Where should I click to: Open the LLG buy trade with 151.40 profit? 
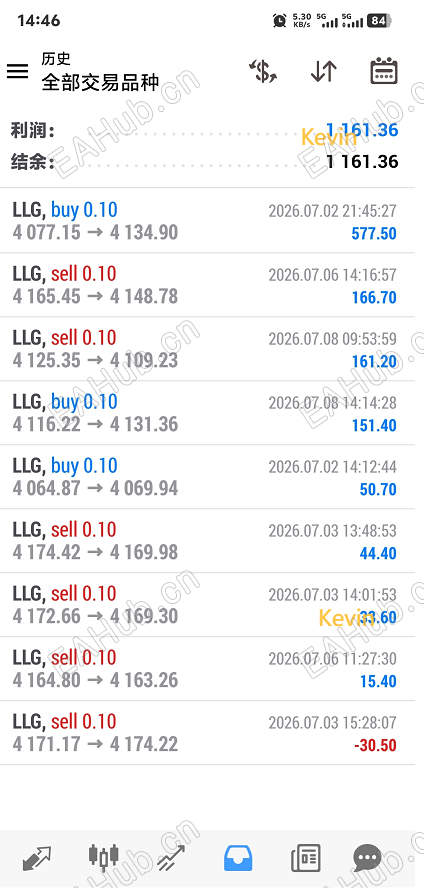(x=207, y=413)
